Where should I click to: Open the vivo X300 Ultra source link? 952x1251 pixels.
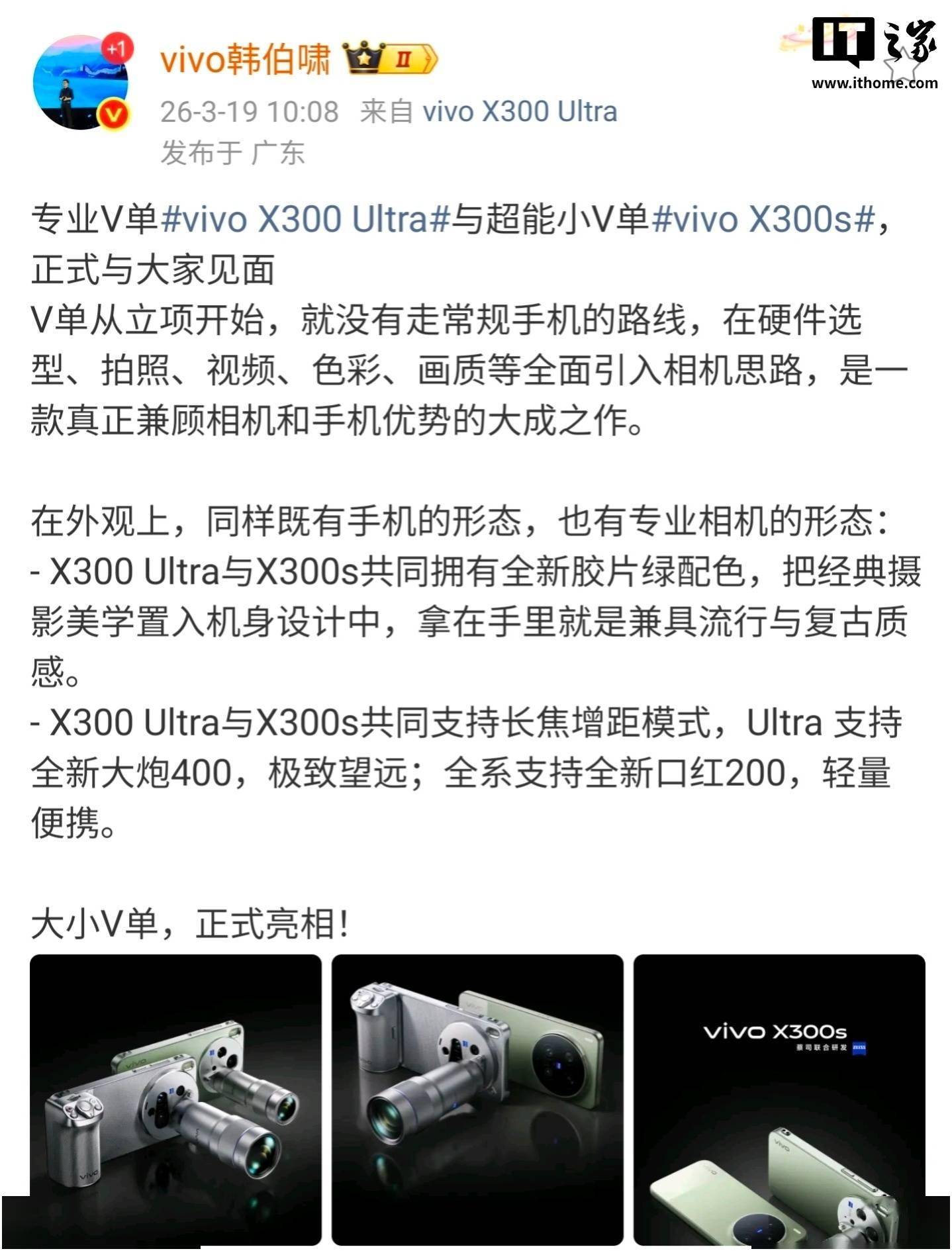point(520,111)
